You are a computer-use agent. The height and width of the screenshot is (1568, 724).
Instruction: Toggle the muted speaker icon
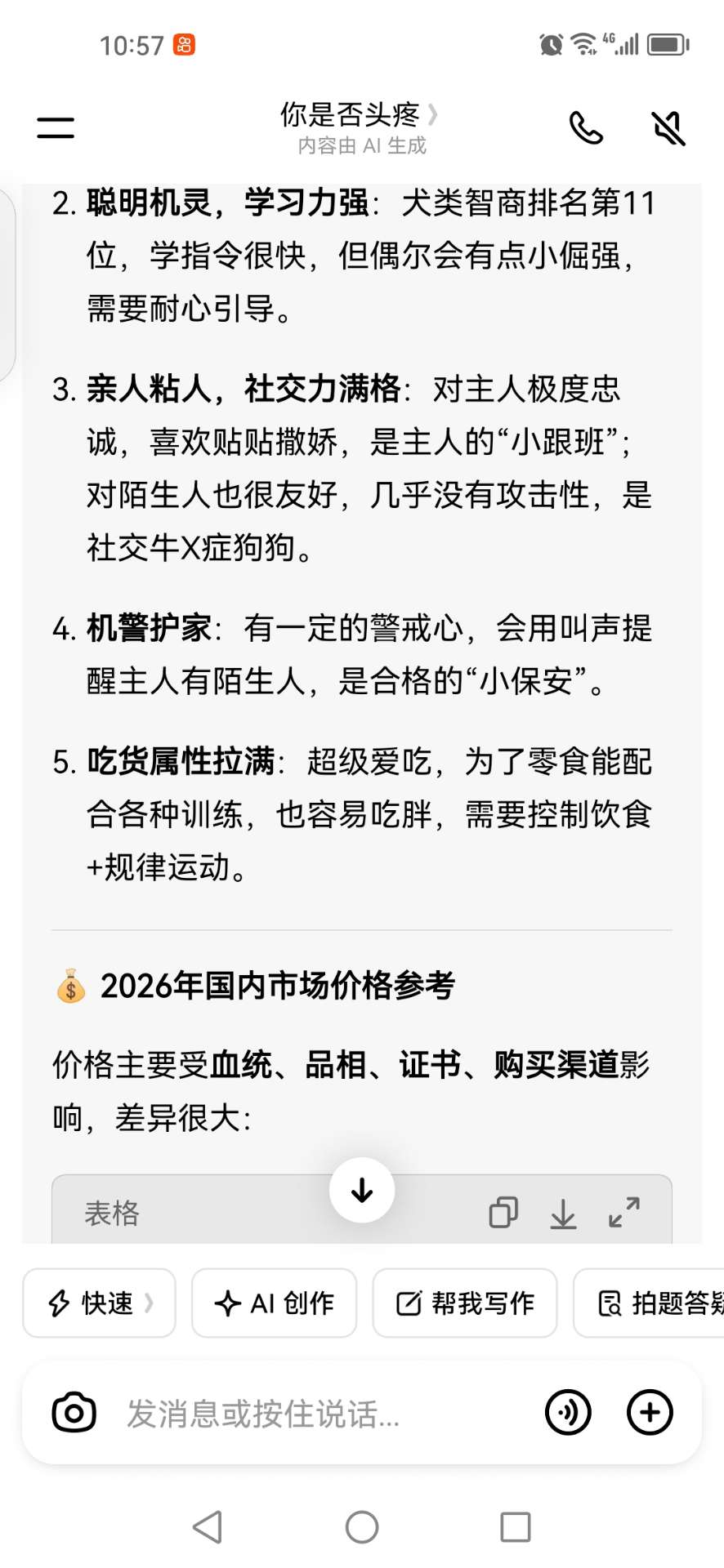click(x=668, y=128)
